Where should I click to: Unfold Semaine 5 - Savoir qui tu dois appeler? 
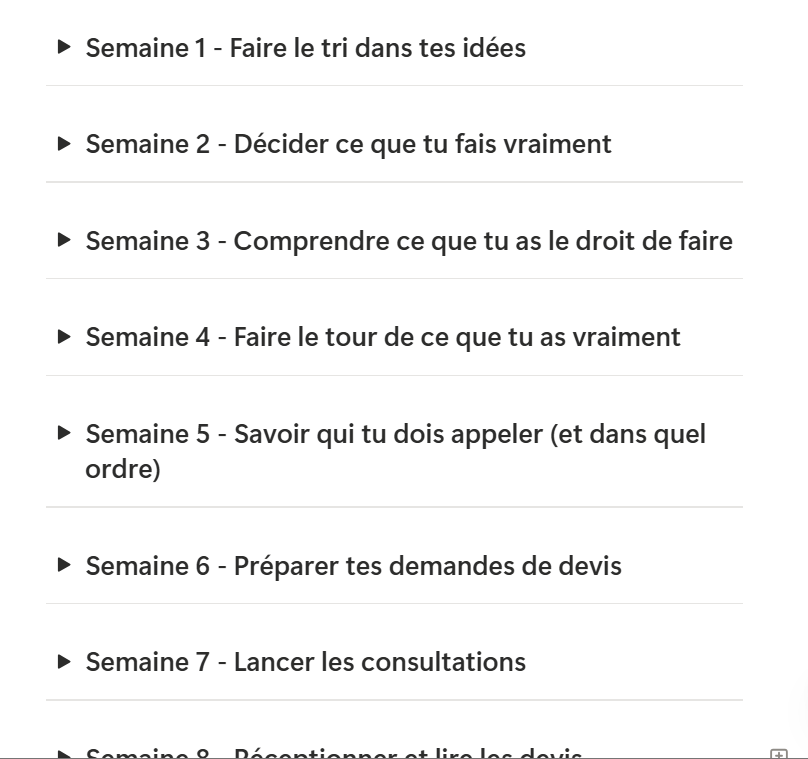[x=64, y=433]
